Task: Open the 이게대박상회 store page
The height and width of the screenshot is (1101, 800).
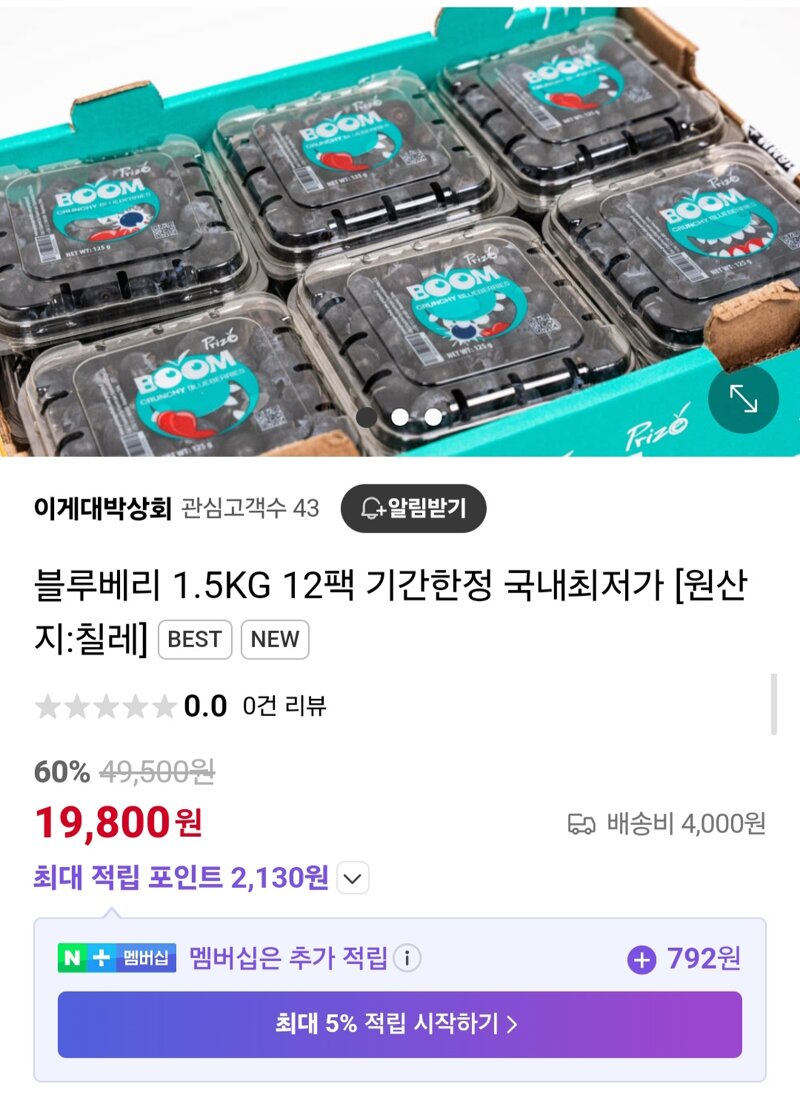Action: 104,508
